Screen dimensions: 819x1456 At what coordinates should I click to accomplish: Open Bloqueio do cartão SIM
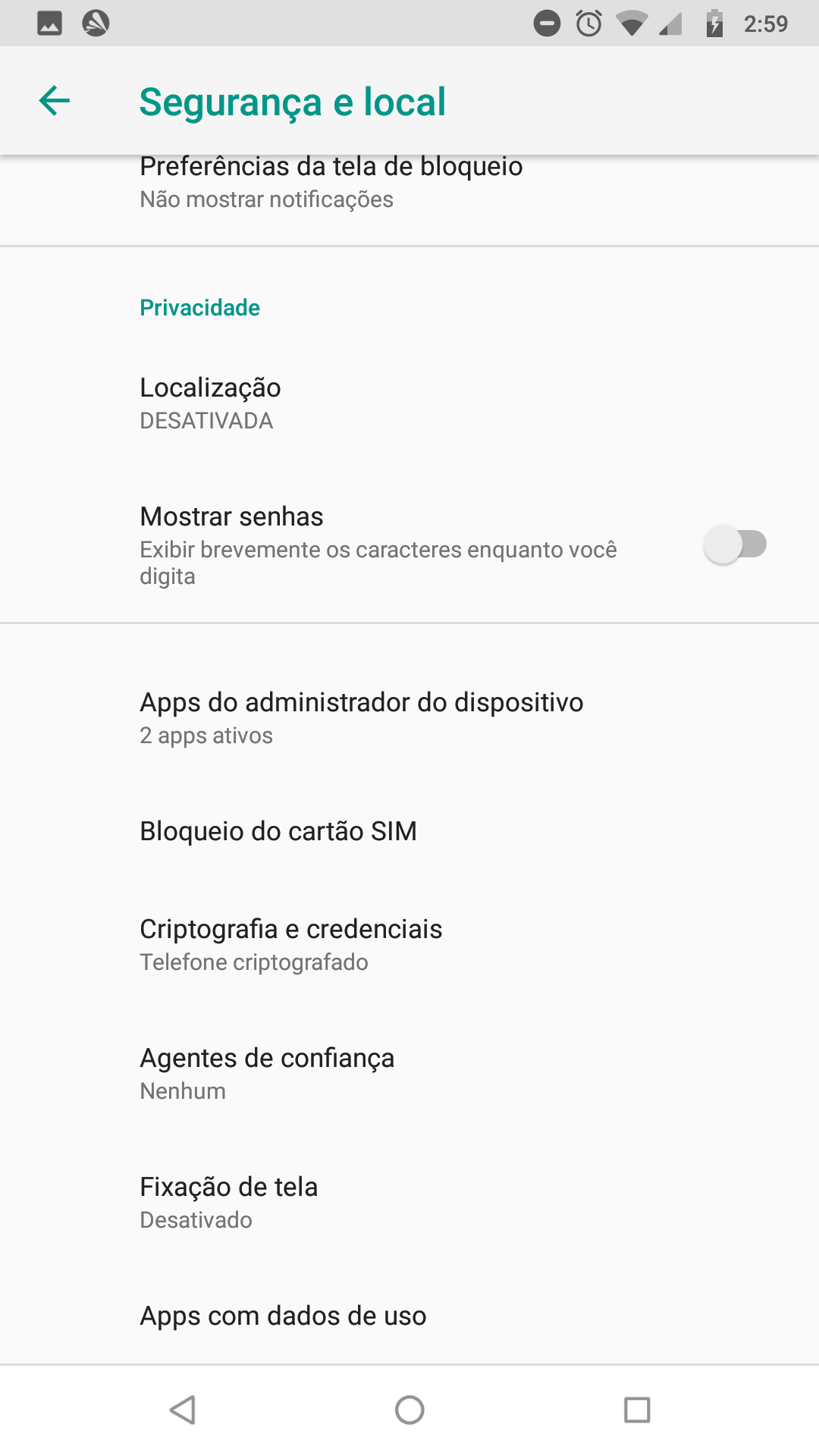pyautogui.click(x=409, y=831)
